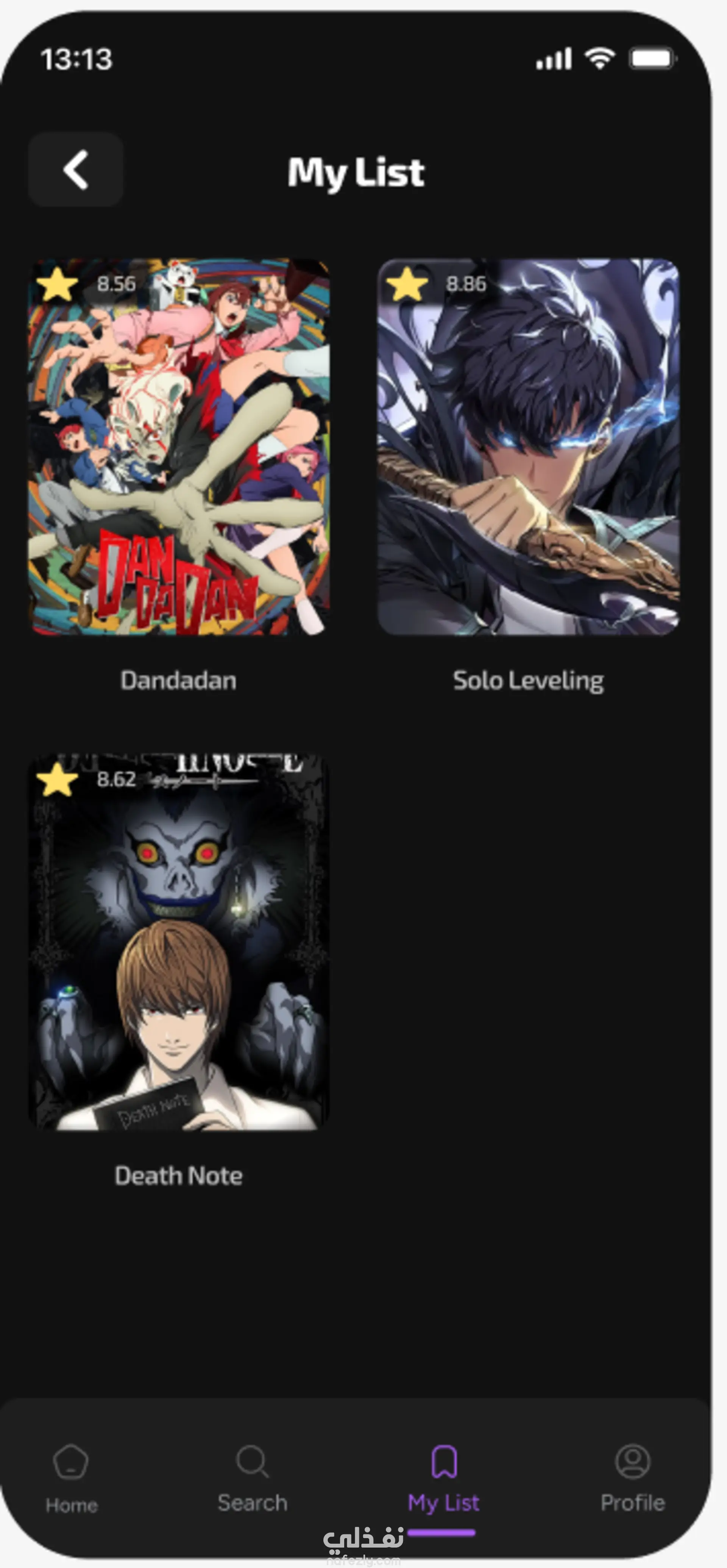Open the Dandadan anime card
The image size is (727, 1568).
(178, 447)
